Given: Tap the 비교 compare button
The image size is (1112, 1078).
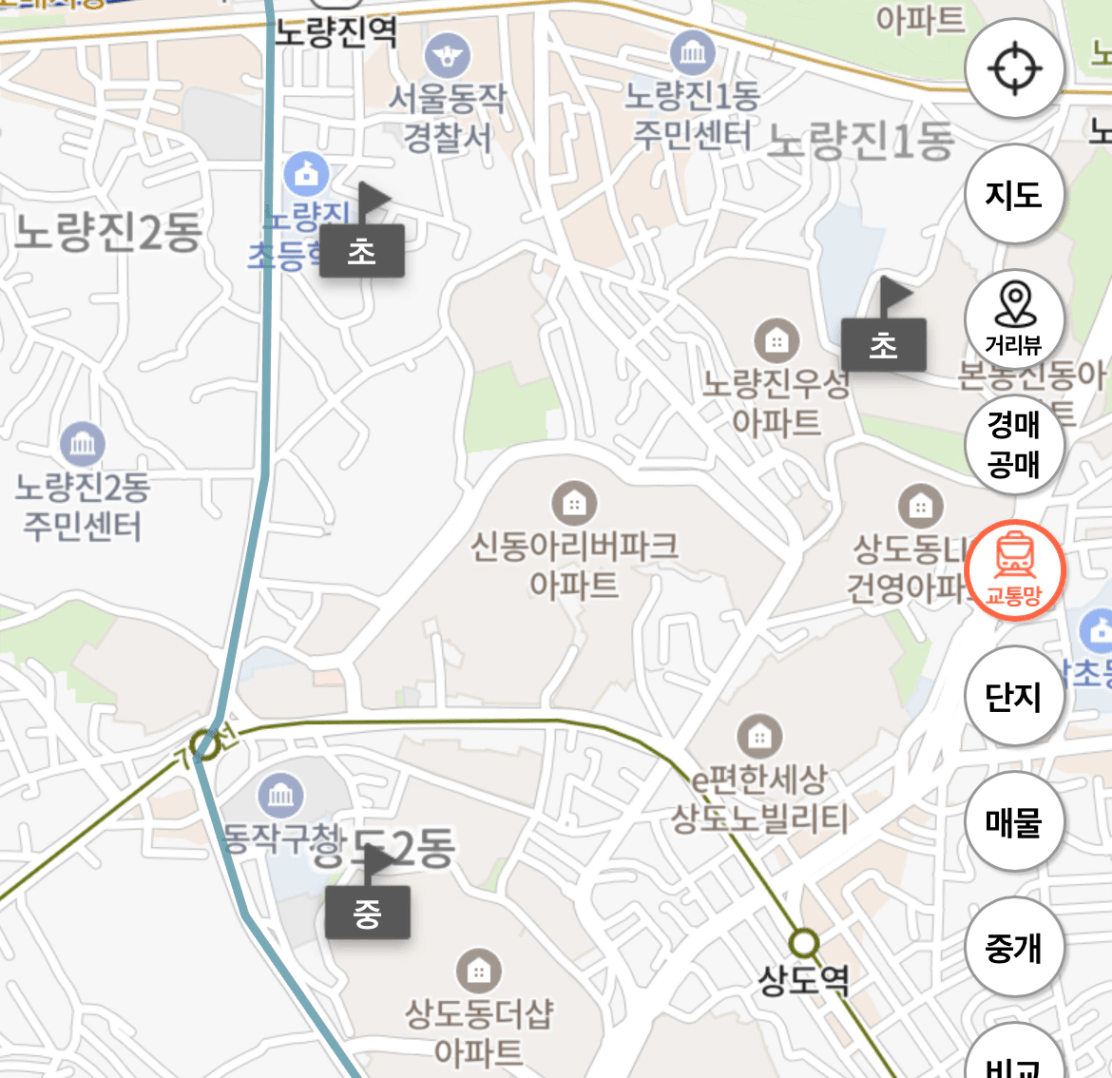Looking at the screenshot, I should click(1015, 1060).
